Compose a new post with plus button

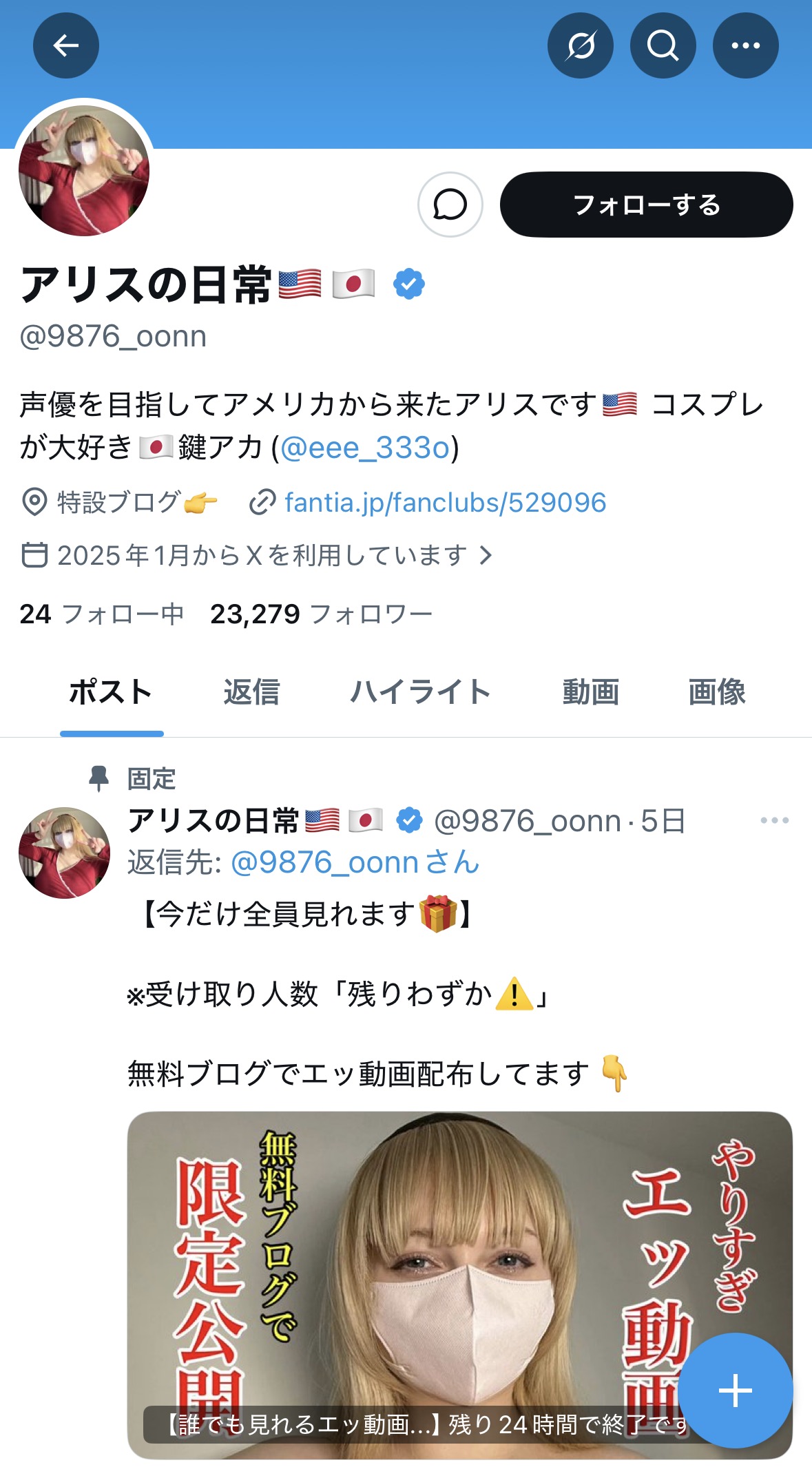click(735, 1390)
